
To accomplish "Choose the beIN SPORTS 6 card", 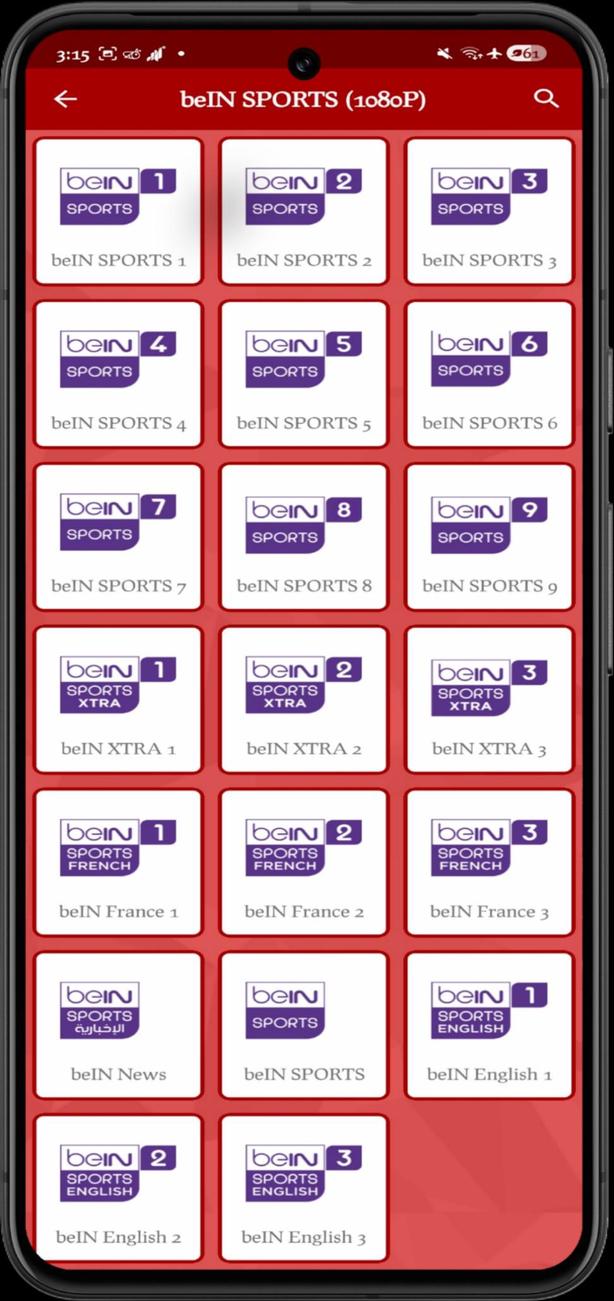I will click(489, 374).
